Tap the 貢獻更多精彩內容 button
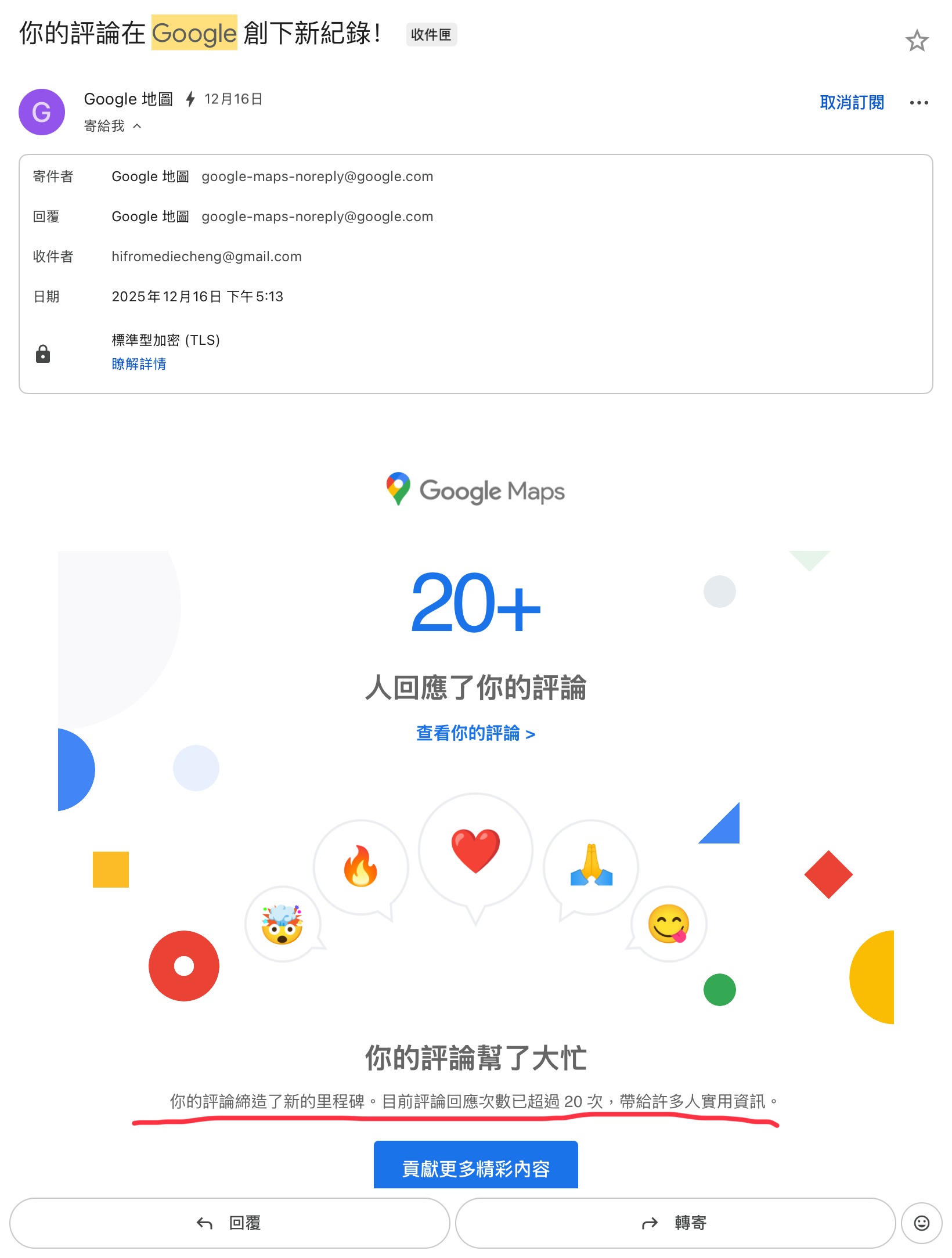Viewport: 952px width, 1258px height. pyautogui.click(x=475, y=1167)
